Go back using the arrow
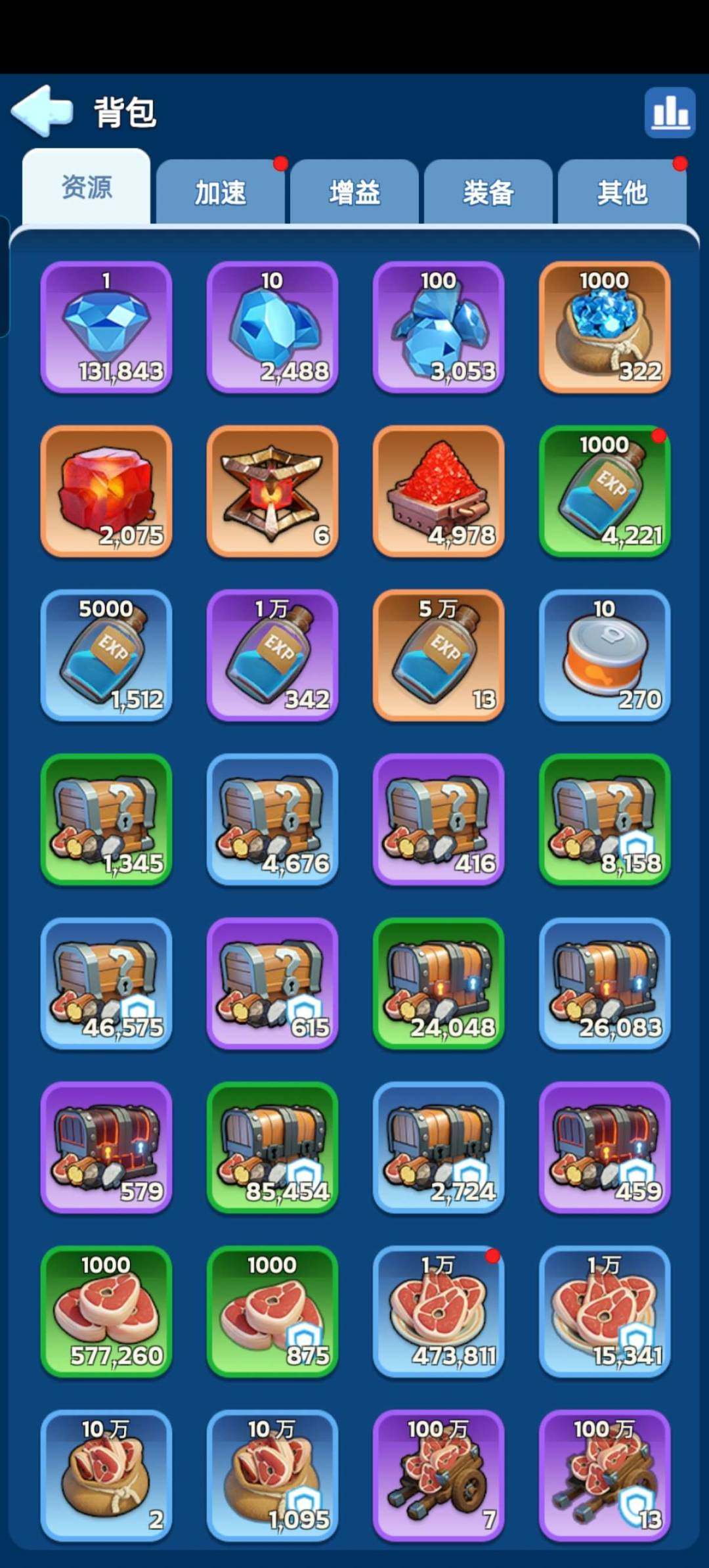 pos(42,111)
